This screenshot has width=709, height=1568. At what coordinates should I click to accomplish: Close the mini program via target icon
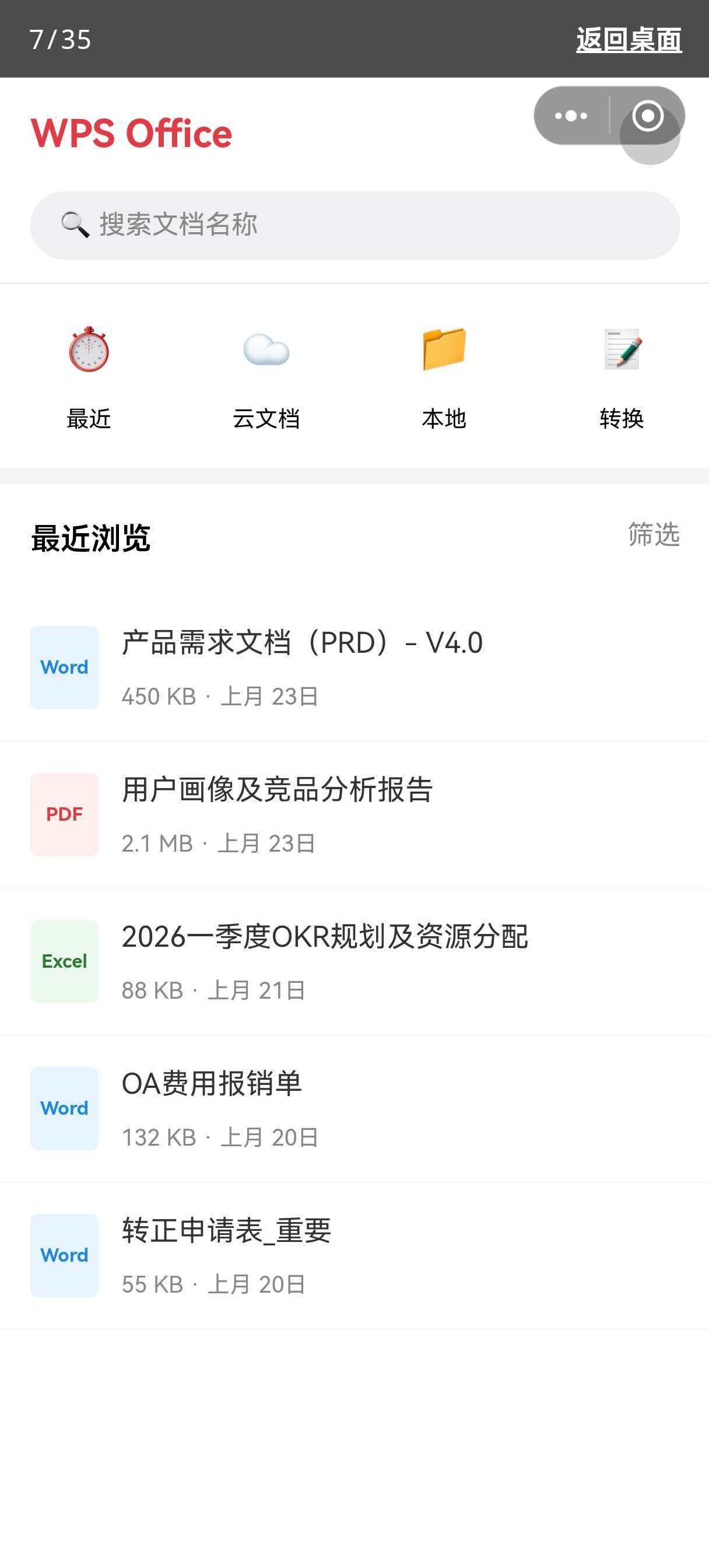point(648,116)
